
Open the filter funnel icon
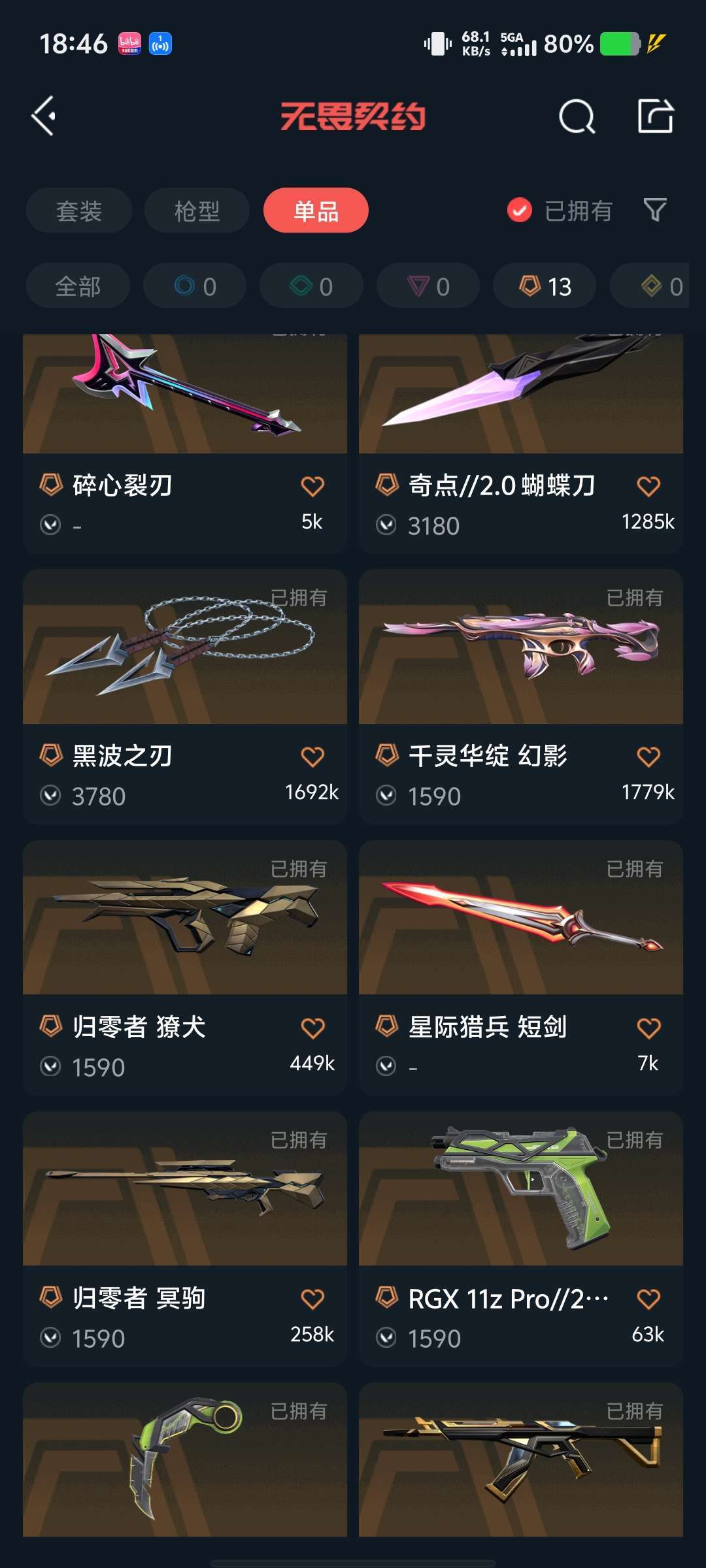coord(654,210)
